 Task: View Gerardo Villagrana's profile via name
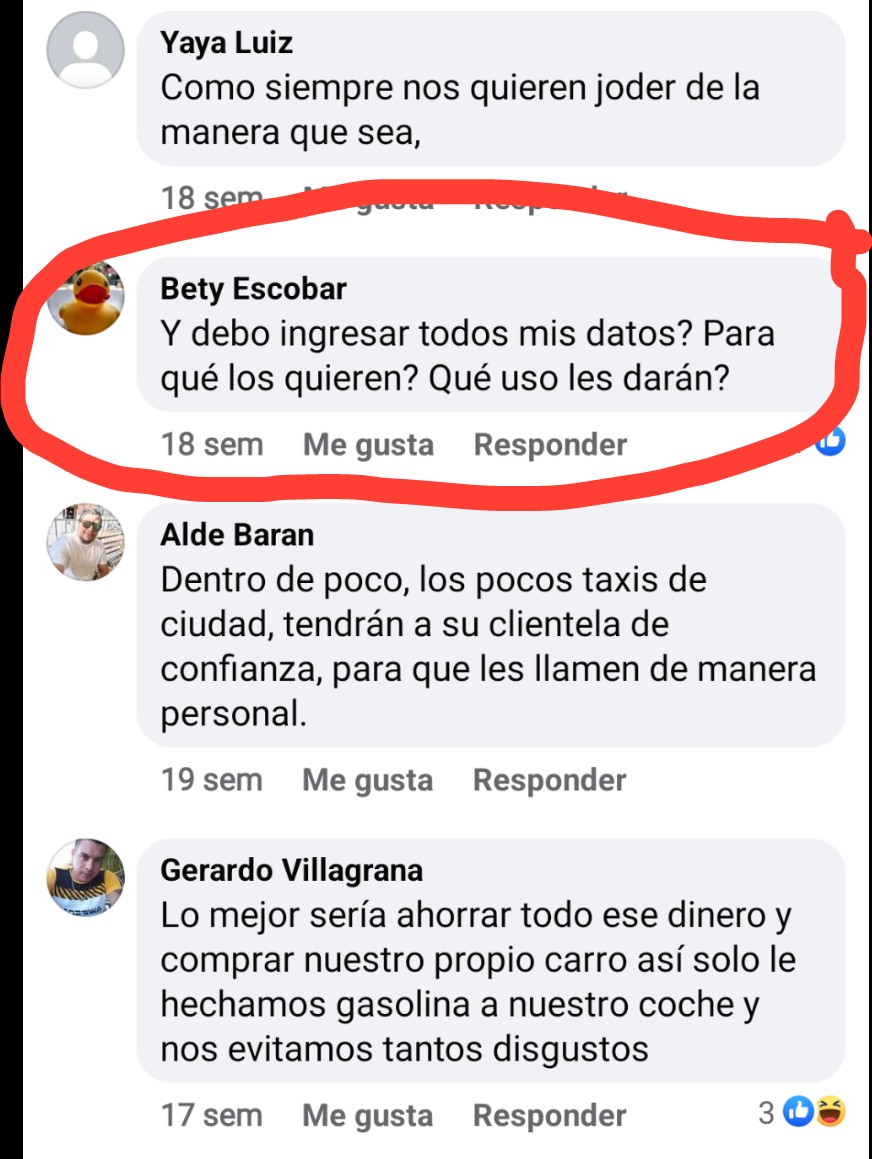[291, 870]
